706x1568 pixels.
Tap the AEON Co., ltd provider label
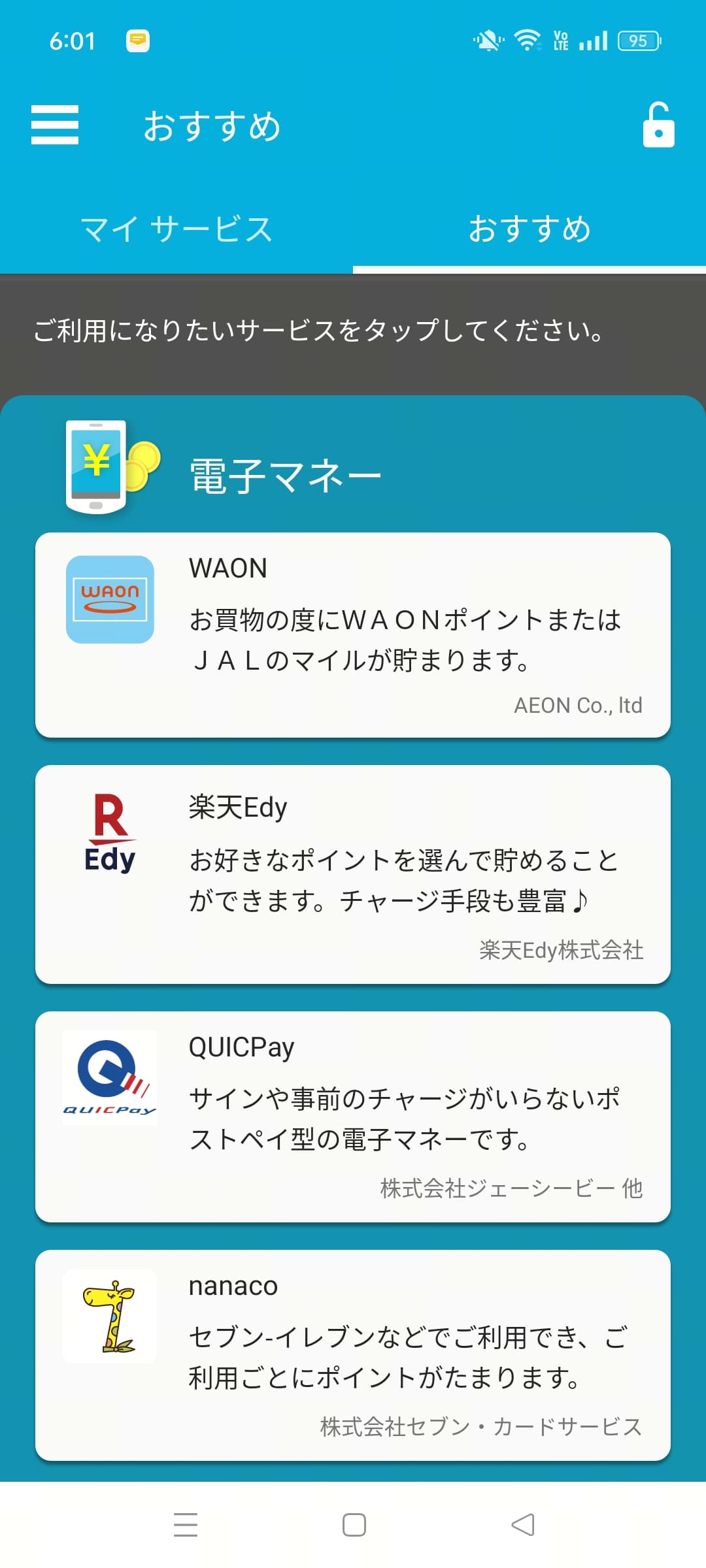coord(578,705)
